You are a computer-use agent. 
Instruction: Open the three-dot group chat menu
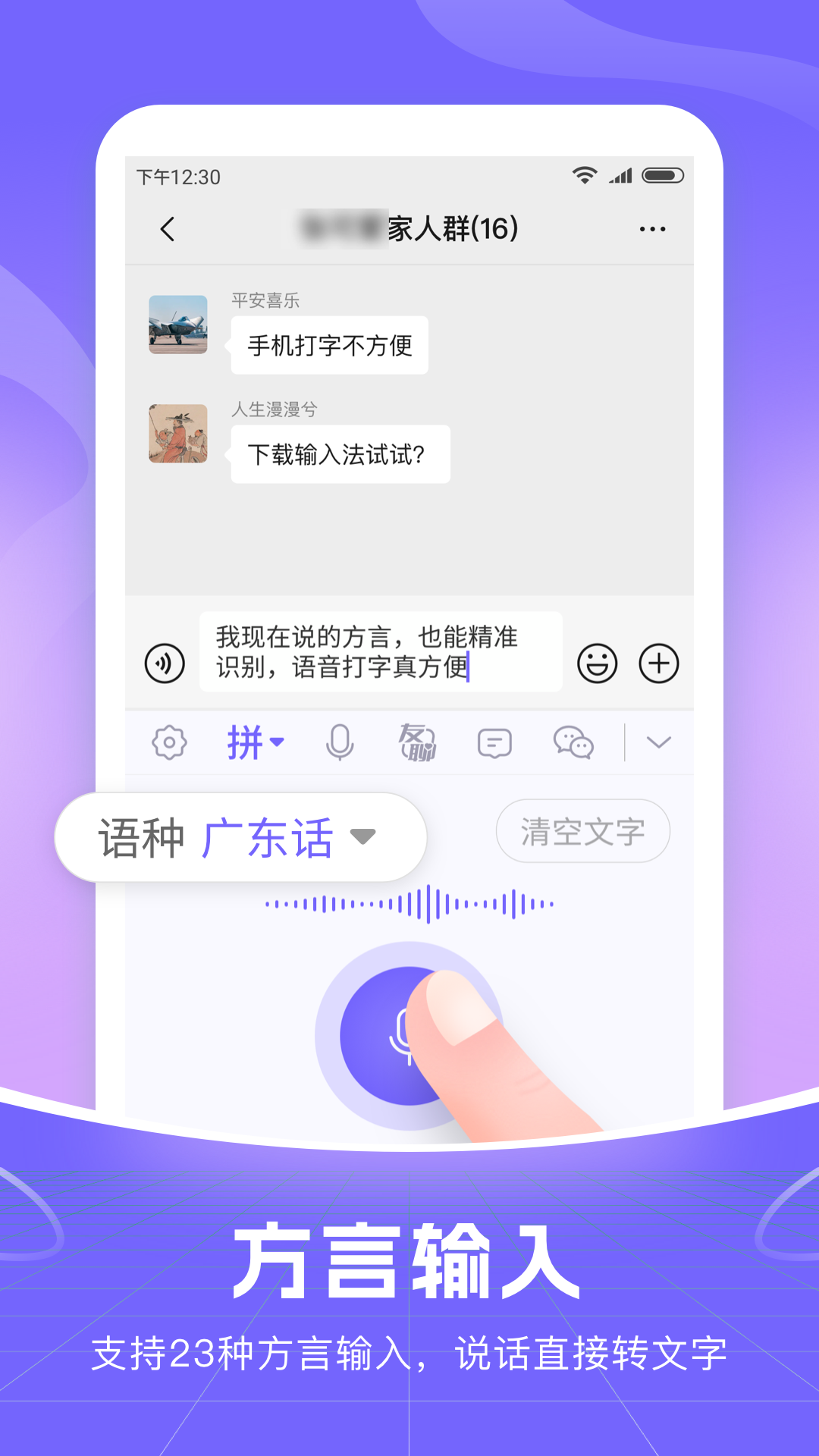(652, 227)
